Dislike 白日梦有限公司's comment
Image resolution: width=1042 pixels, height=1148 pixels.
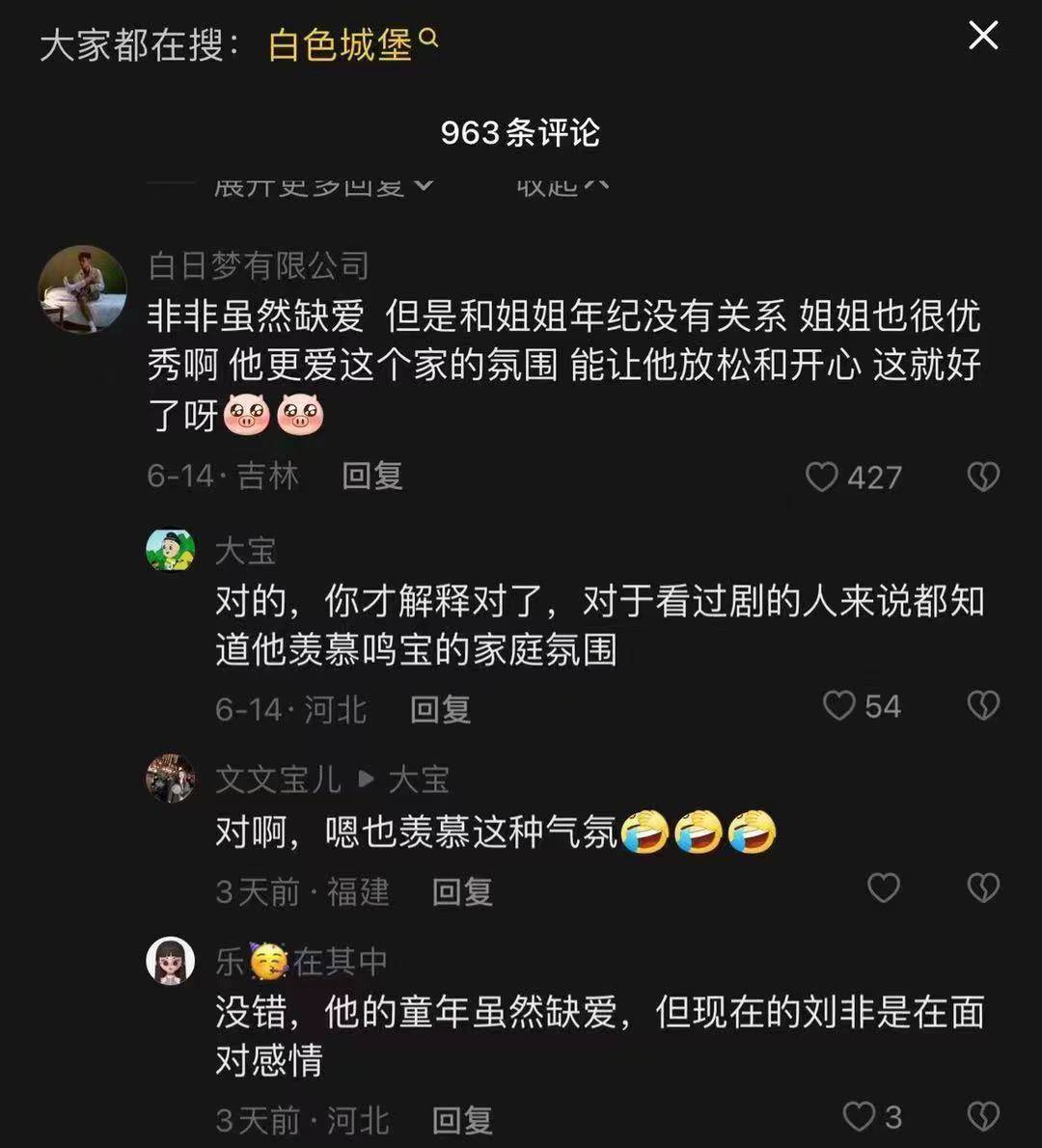(983, 477)
